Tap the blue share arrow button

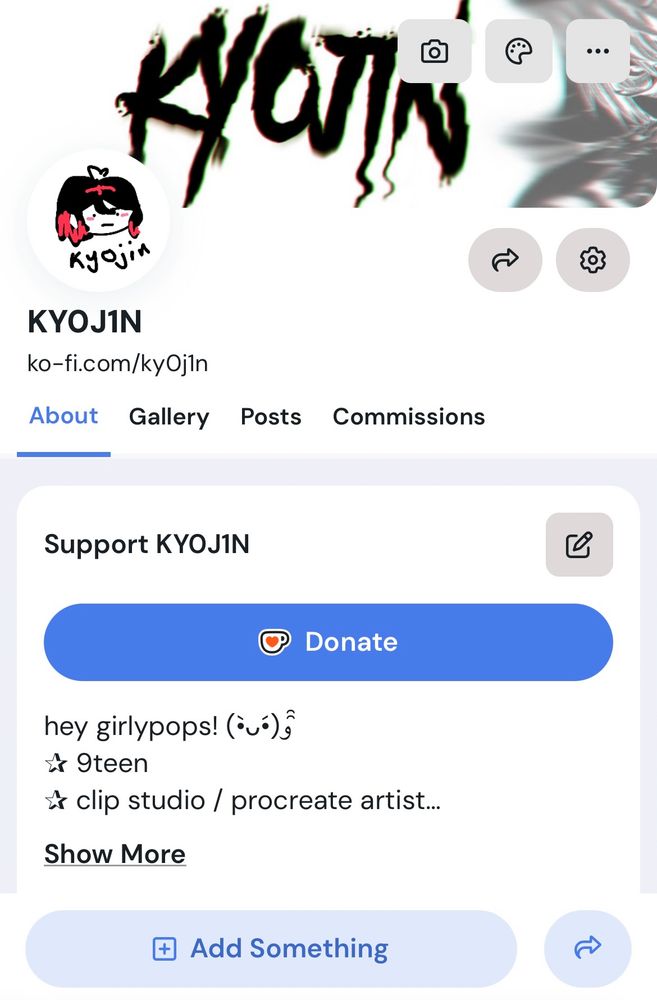pyautogui.click(x=588, y=948)
